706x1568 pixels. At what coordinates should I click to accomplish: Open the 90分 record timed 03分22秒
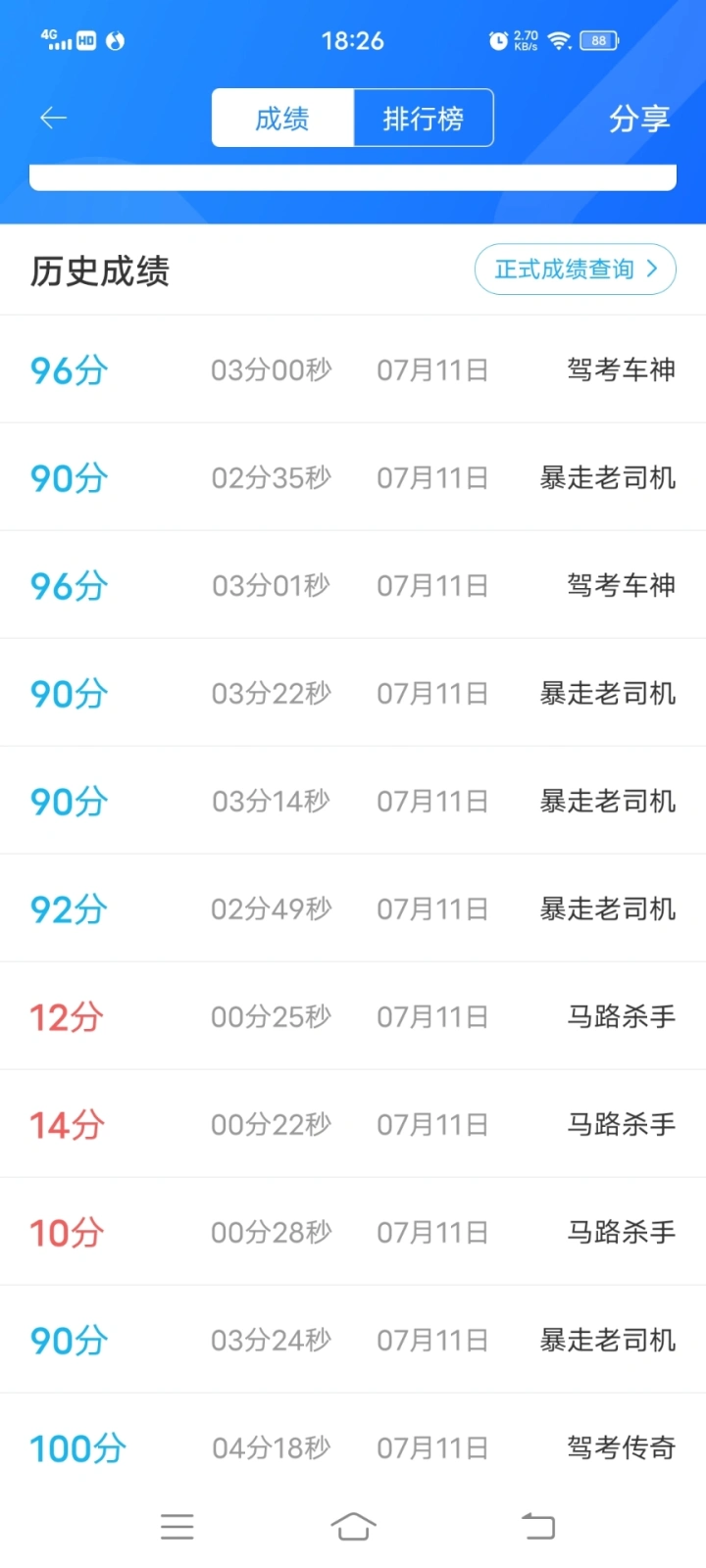[x=353, y=693]
